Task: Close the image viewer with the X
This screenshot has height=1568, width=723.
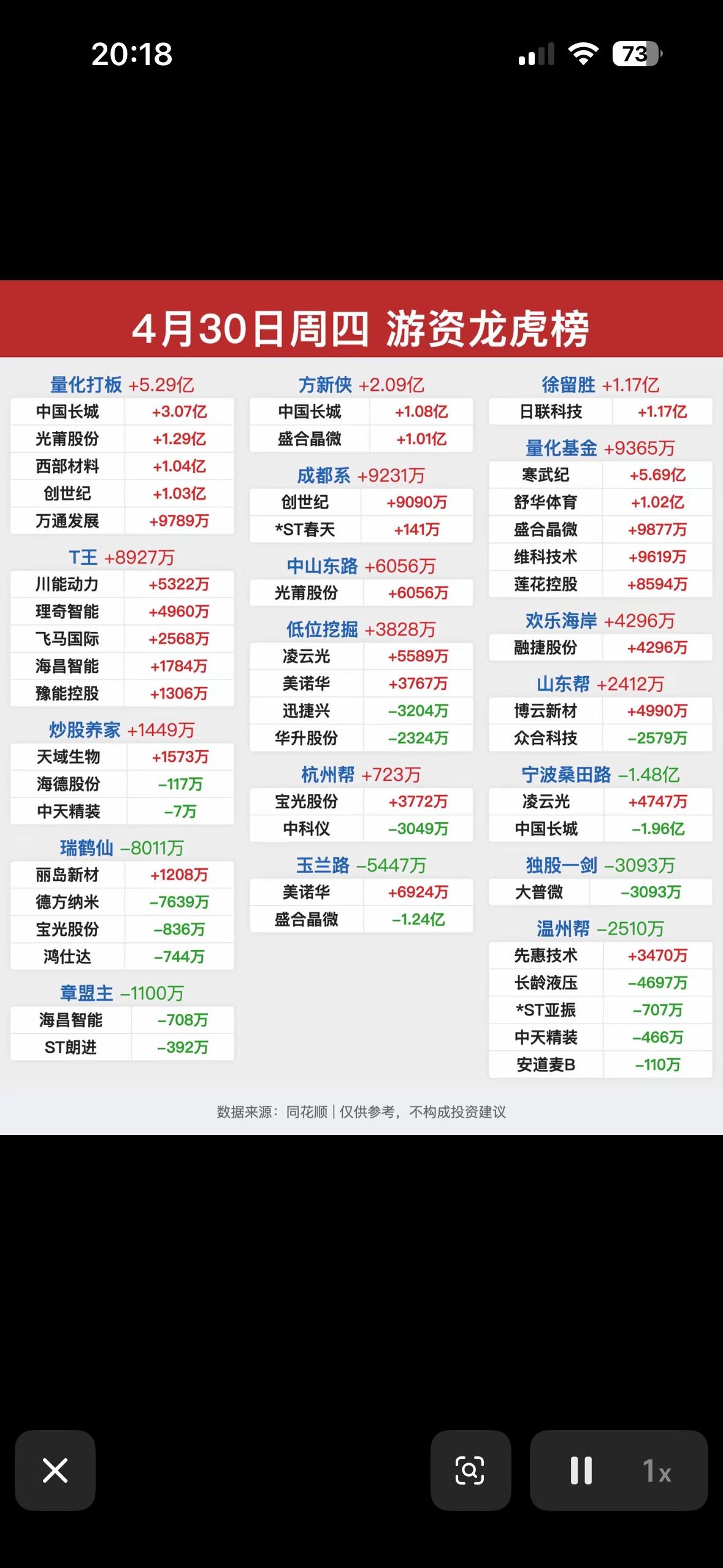Action: coord(55,1470)
